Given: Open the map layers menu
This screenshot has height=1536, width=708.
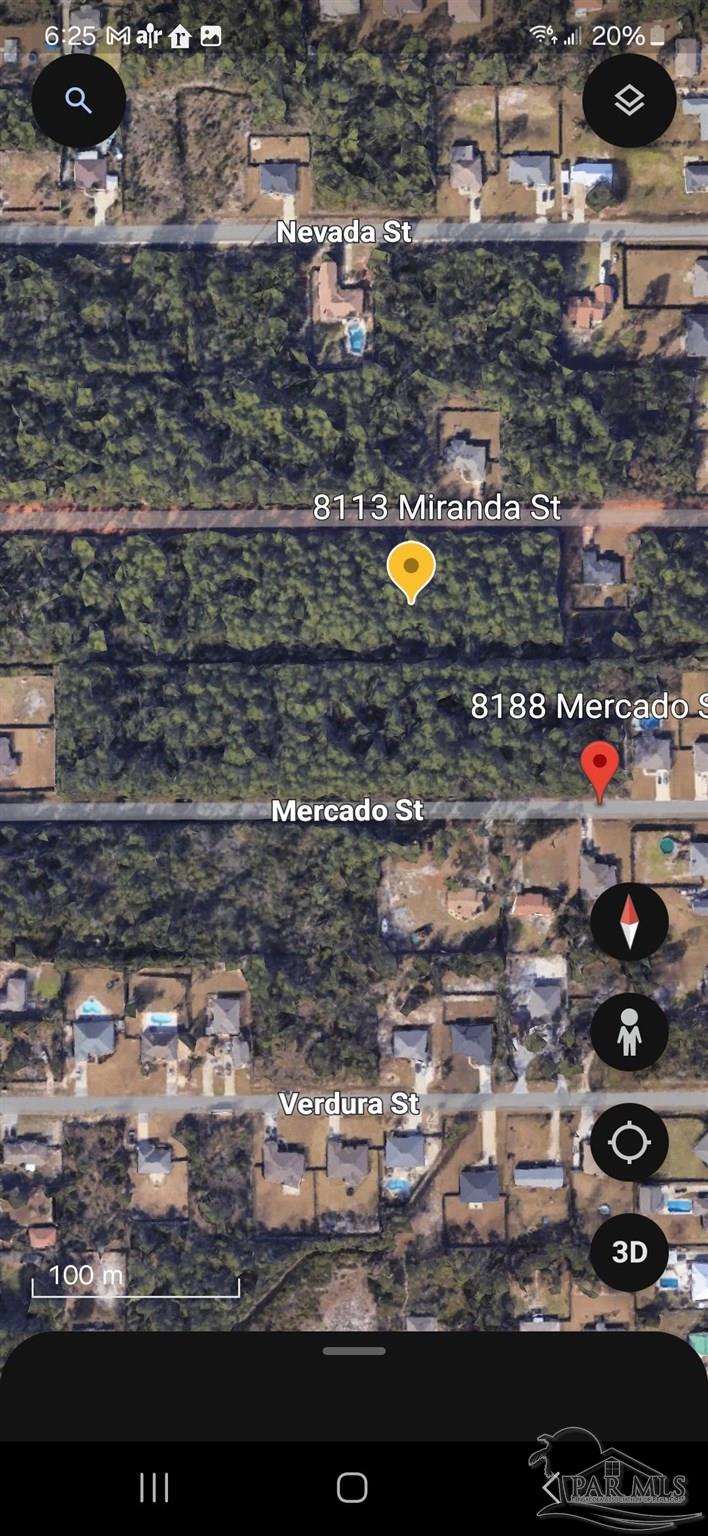Looking at the screenshot, I should (629, 100).
